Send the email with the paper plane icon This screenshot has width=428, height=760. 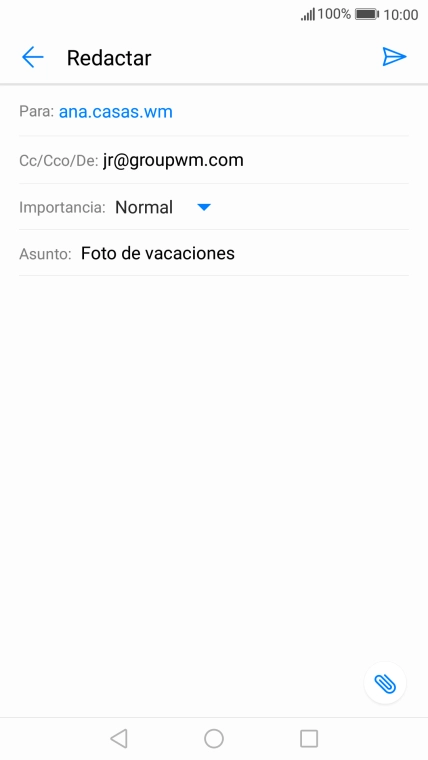[x=394, y=57]
